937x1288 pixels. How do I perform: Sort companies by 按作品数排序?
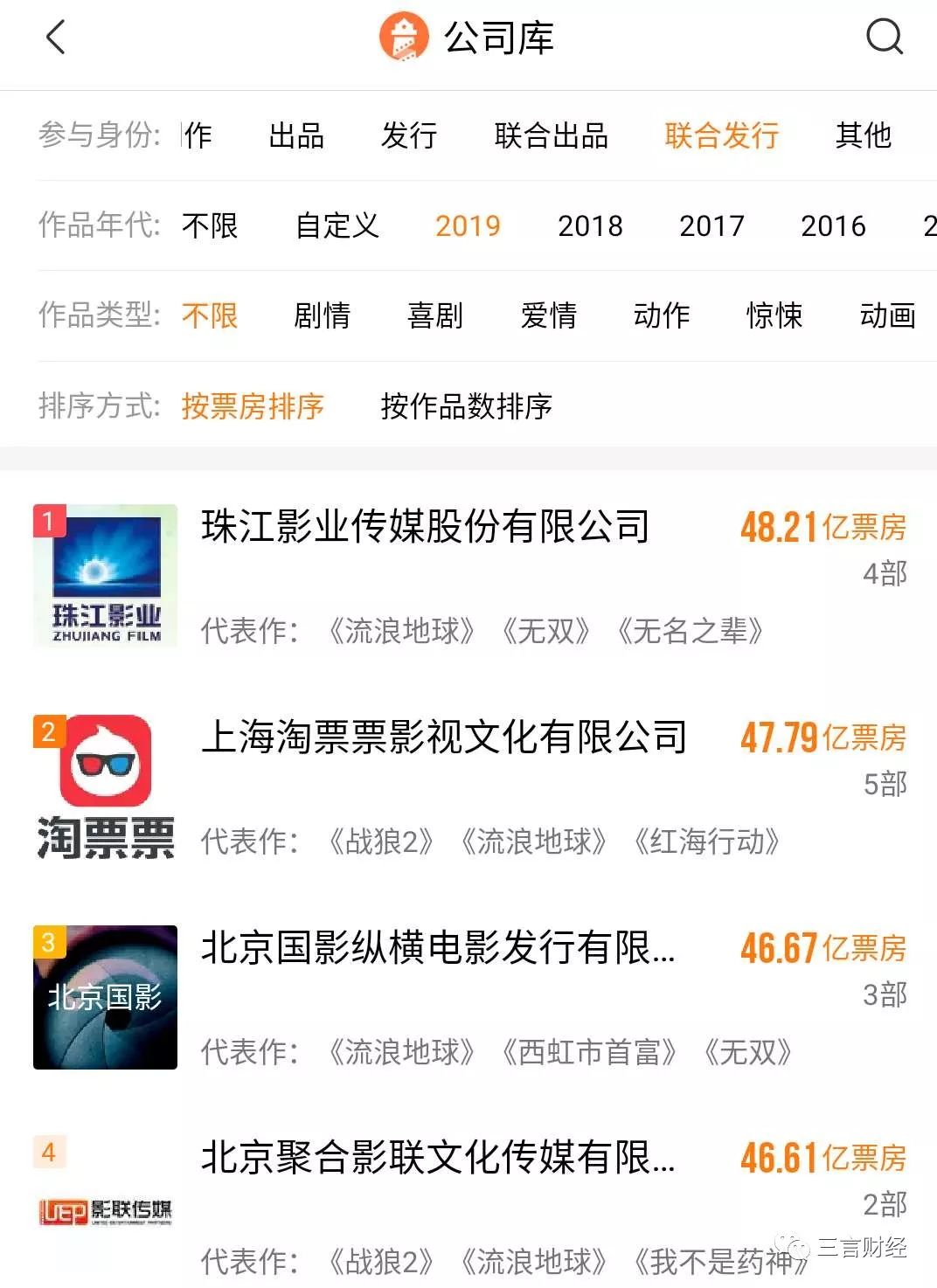click(x=466, y=406)
